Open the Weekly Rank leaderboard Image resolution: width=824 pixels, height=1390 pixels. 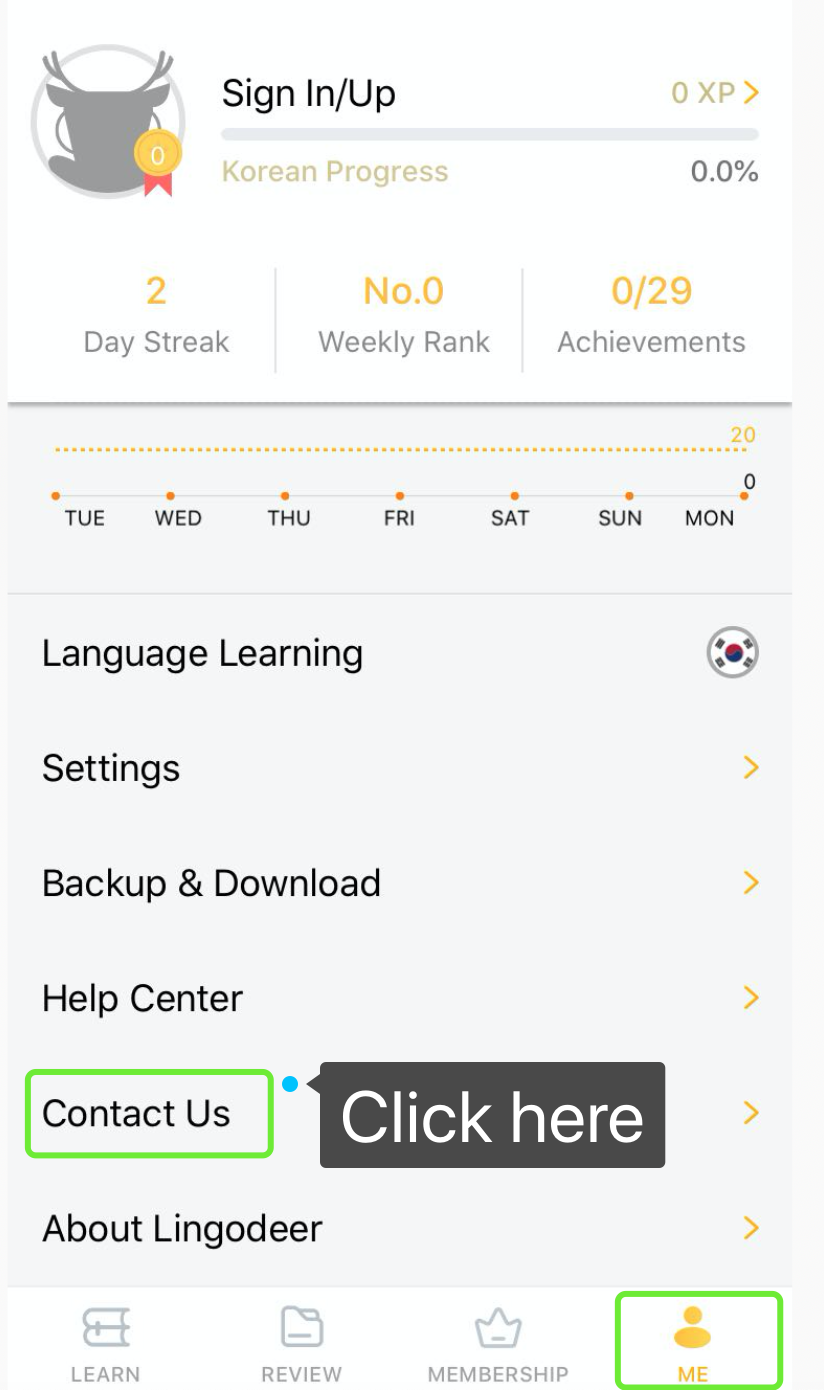(x=403, y=315)
